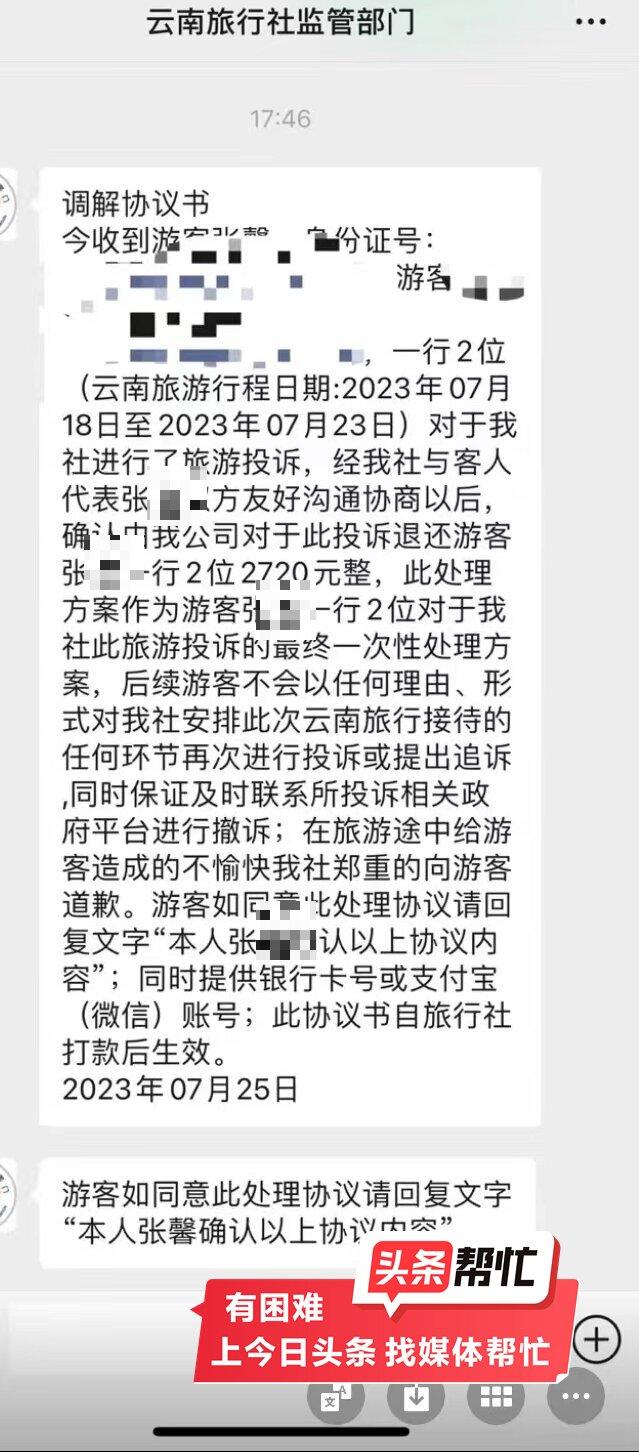Open the image grid view
Image resolution: width=639 pixels, height=1452 pixels.
tap(497, 1397)
